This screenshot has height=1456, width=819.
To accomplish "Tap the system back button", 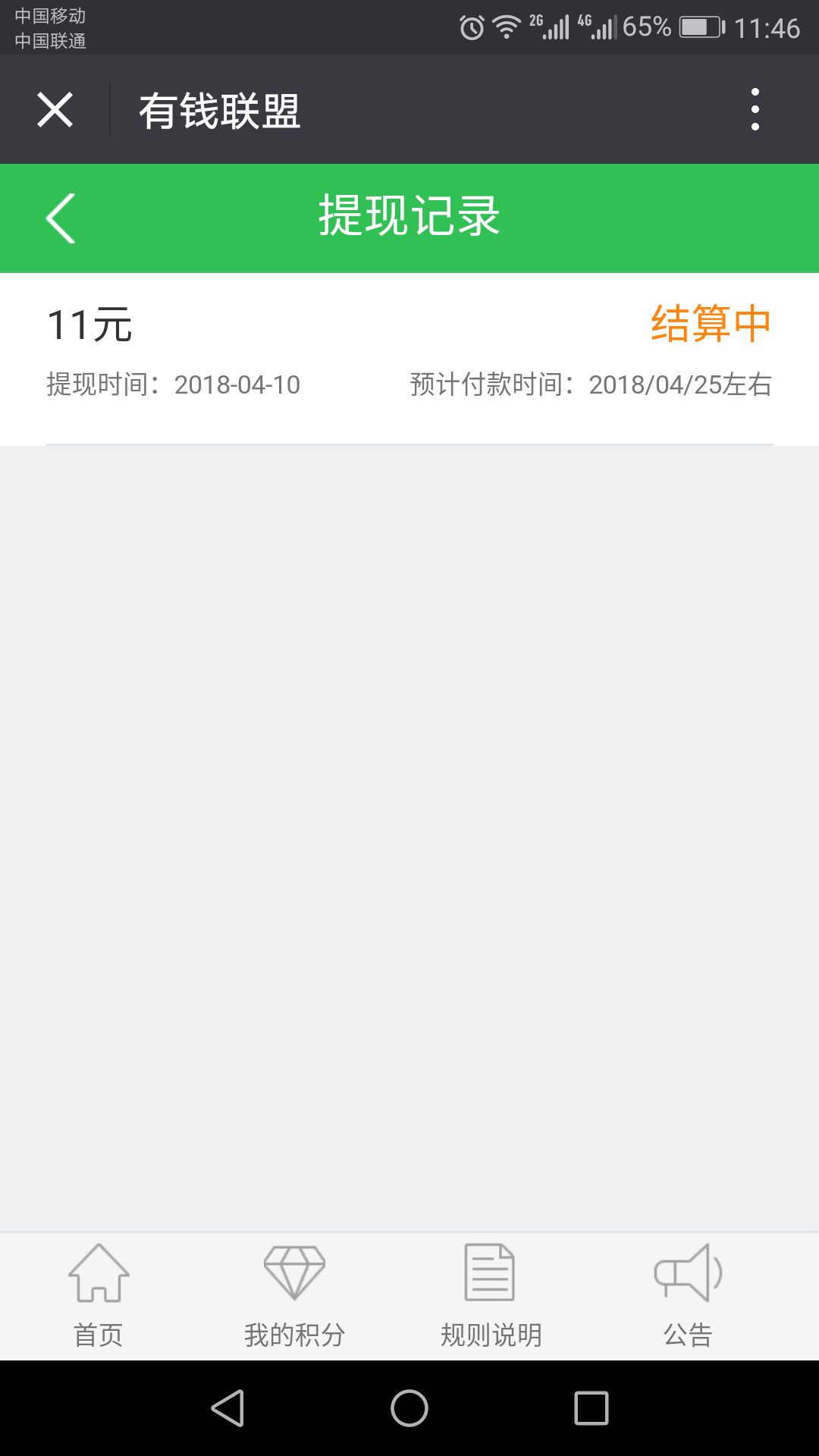I will 227,1408.
